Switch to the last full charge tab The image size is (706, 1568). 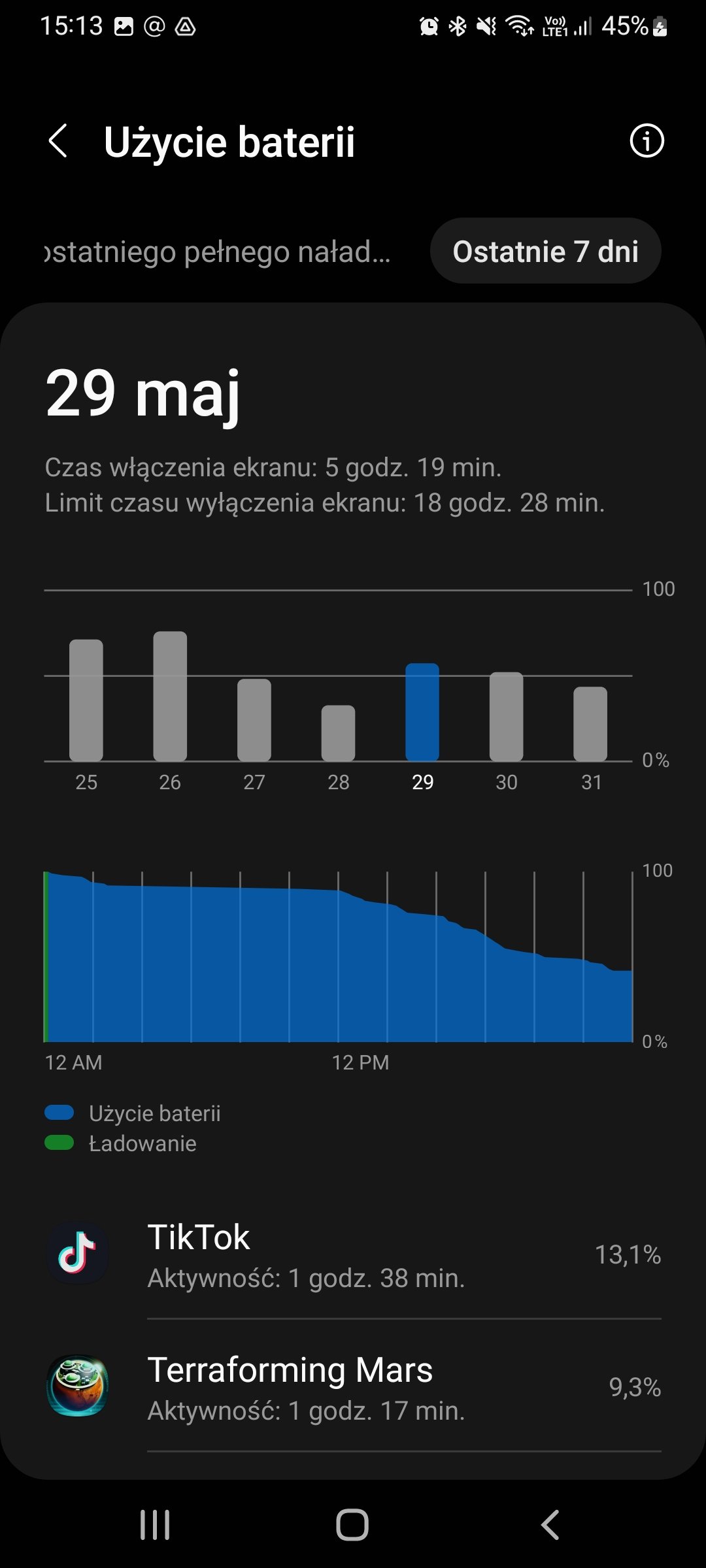point(218,252)
